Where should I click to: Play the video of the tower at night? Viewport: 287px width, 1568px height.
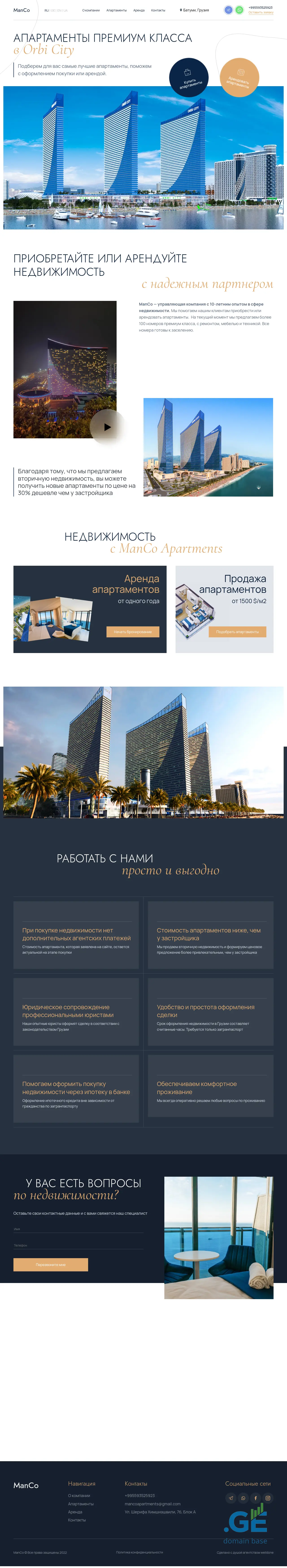point(107,427)
